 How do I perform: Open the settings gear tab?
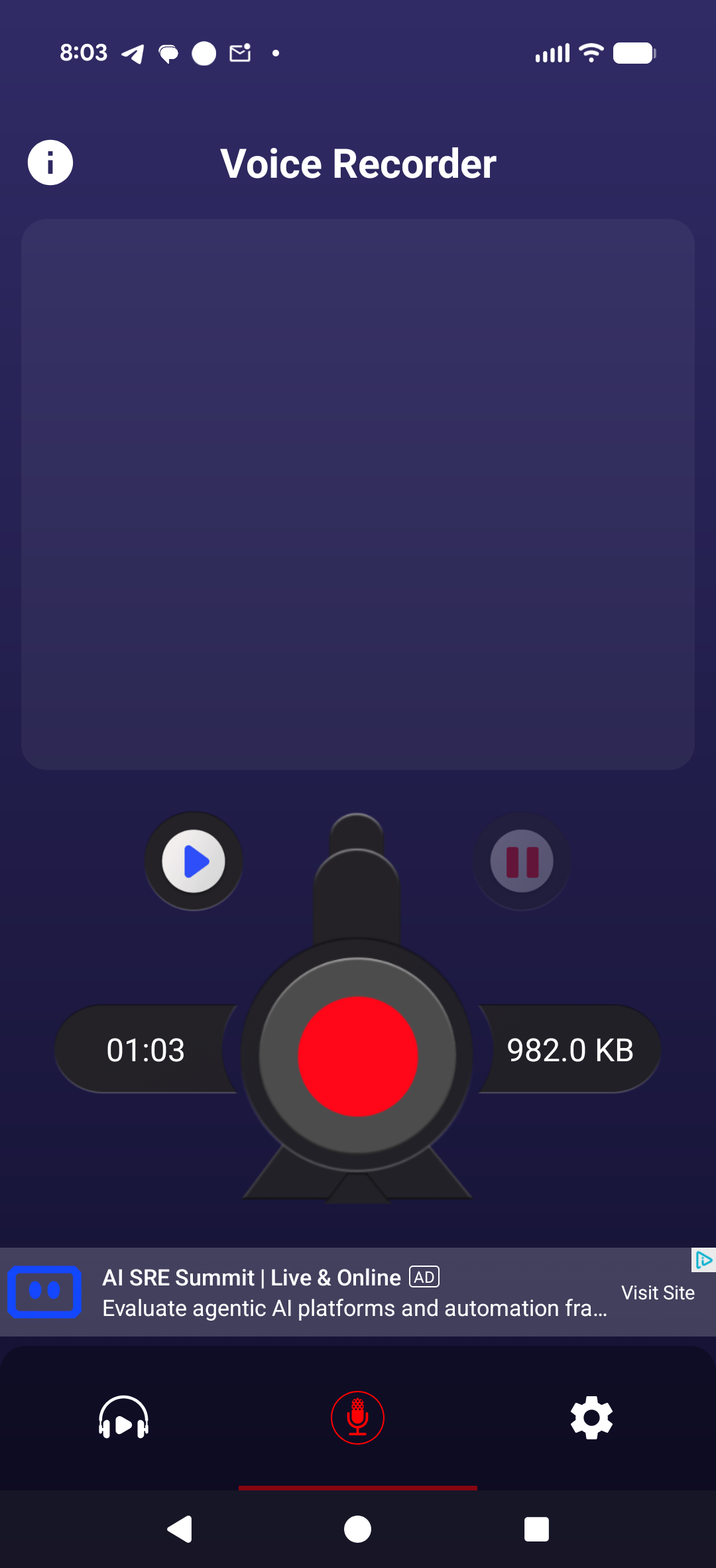(591, 1417)
